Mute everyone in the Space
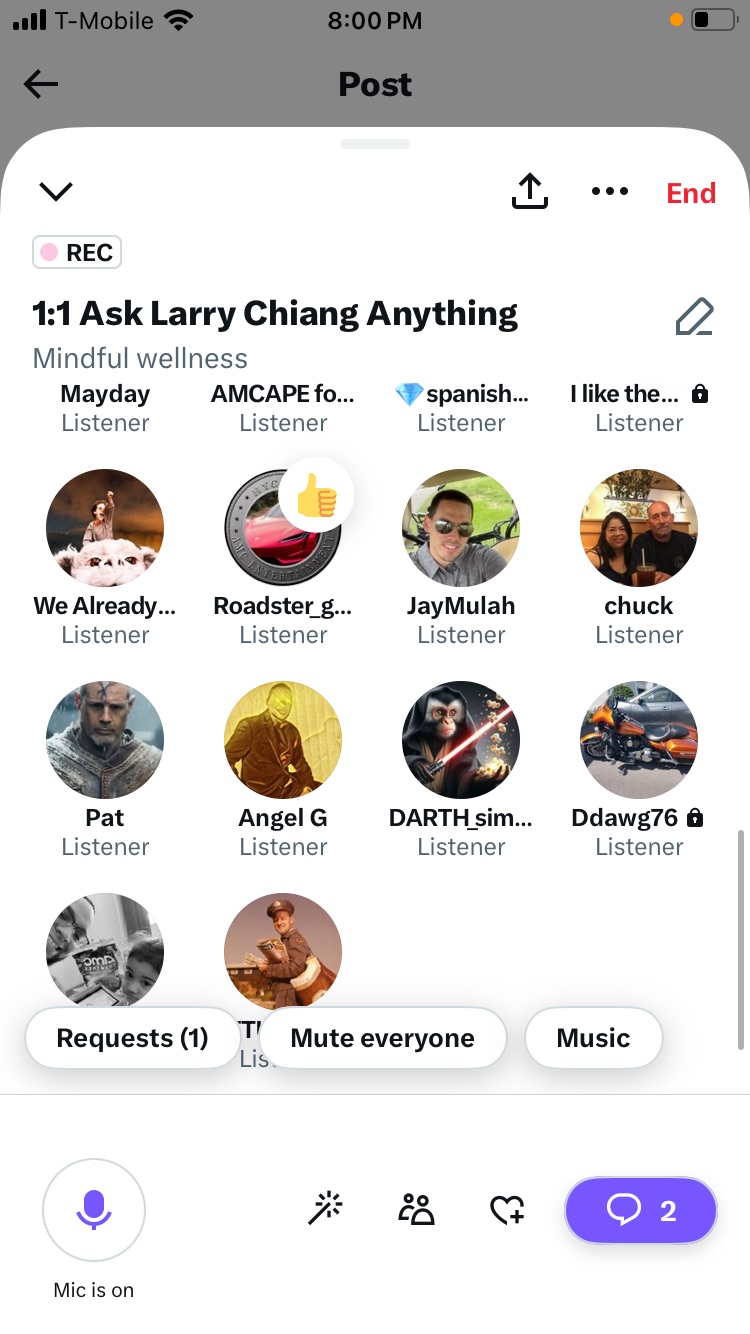Image resolution: width=750 pixels, height=1334 pixels. [x=382, y=1038]
